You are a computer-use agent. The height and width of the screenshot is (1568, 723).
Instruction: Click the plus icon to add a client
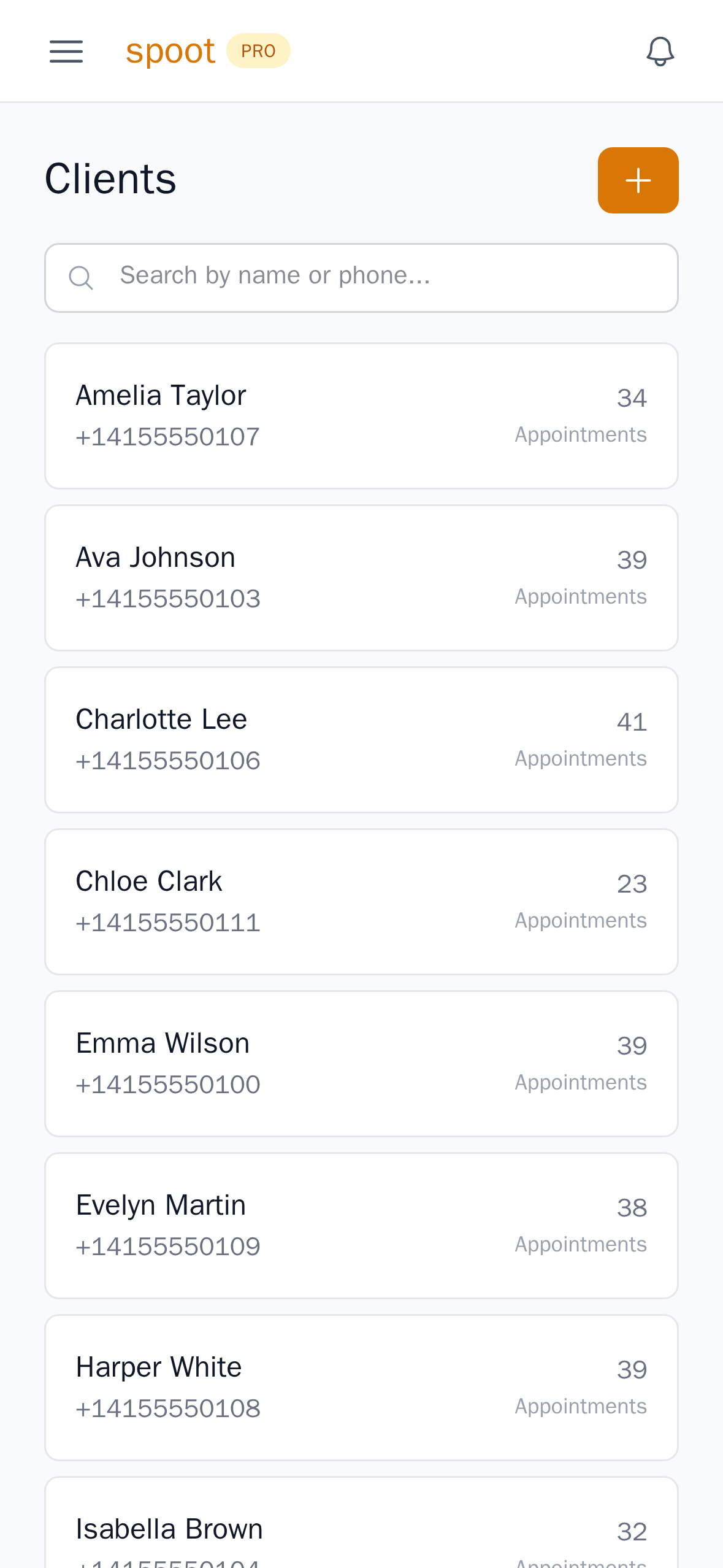638,180
